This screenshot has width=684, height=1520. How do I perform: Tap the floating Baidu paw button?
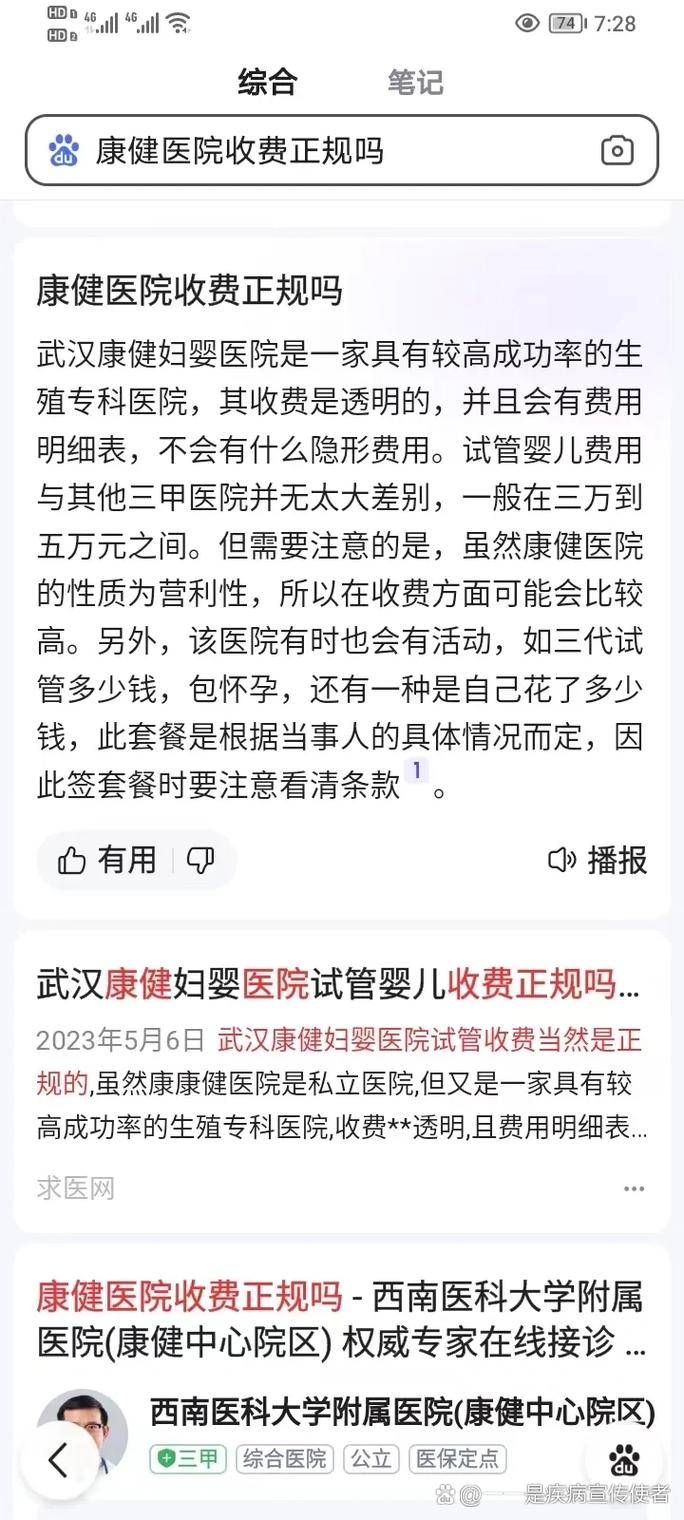(624, 1460)
